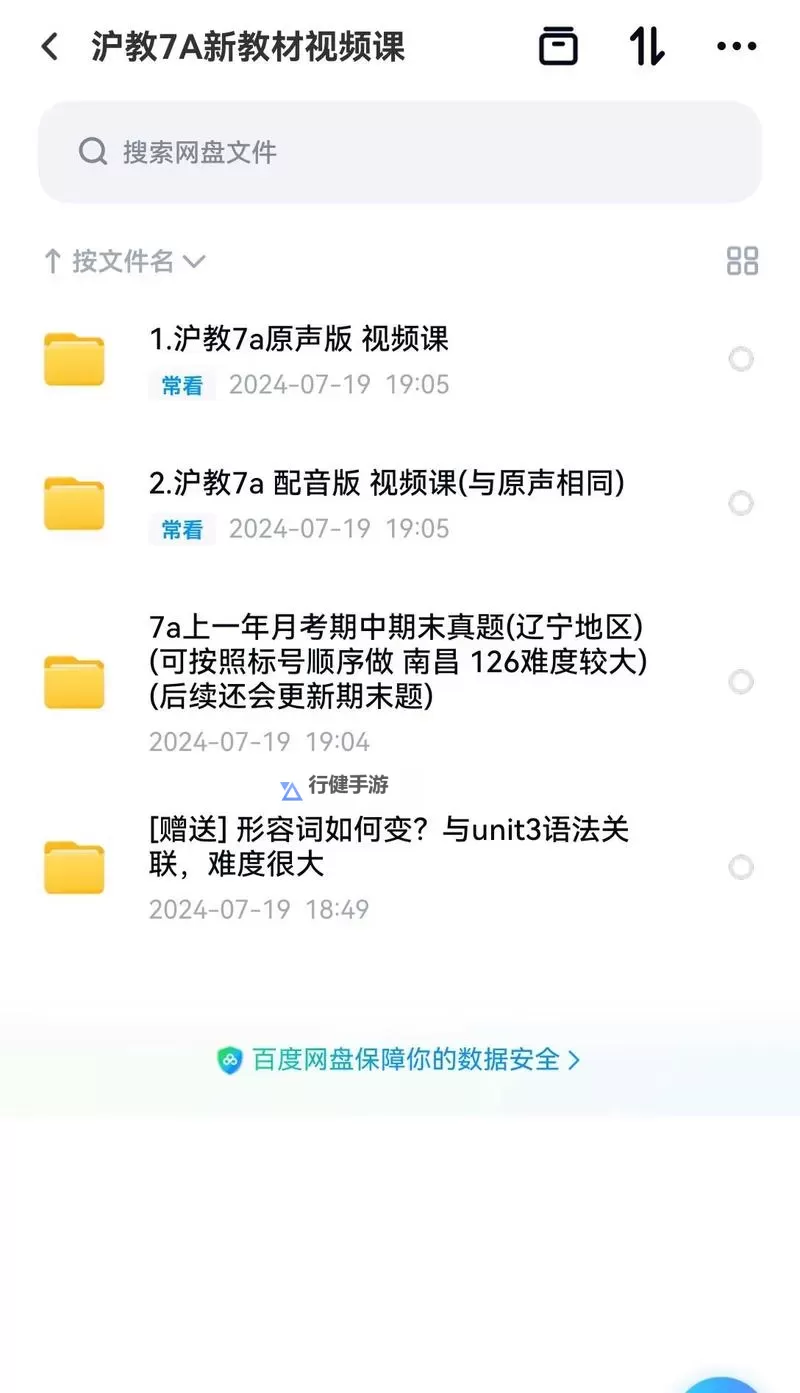Screen dimensions: 800x1393
Task: Switch to grid view layout
Action: 742,261
